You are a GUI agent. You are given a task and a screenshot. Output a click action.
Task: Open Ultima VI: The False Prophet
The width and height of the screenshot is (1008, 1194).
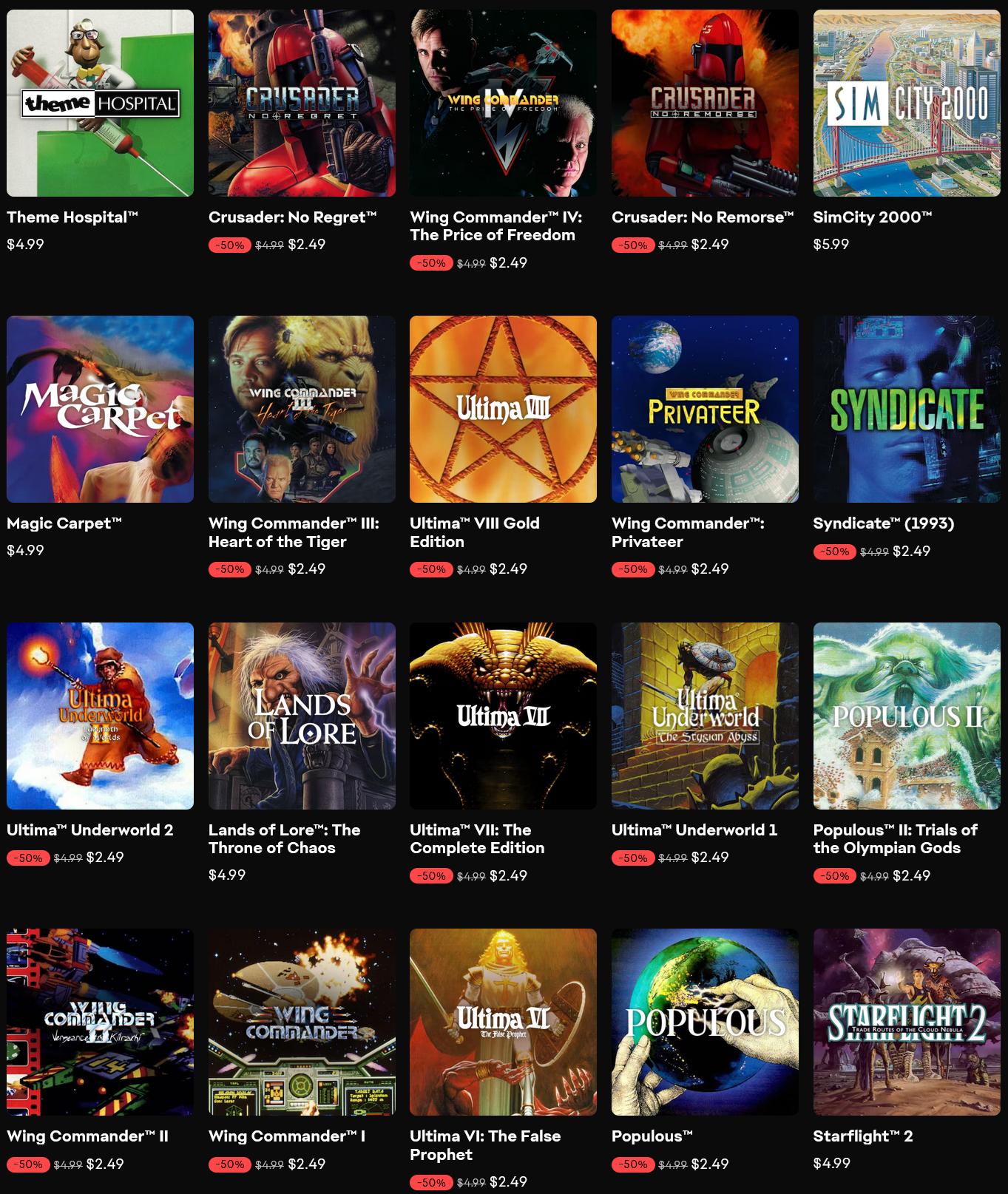[x=503, y=1022]
